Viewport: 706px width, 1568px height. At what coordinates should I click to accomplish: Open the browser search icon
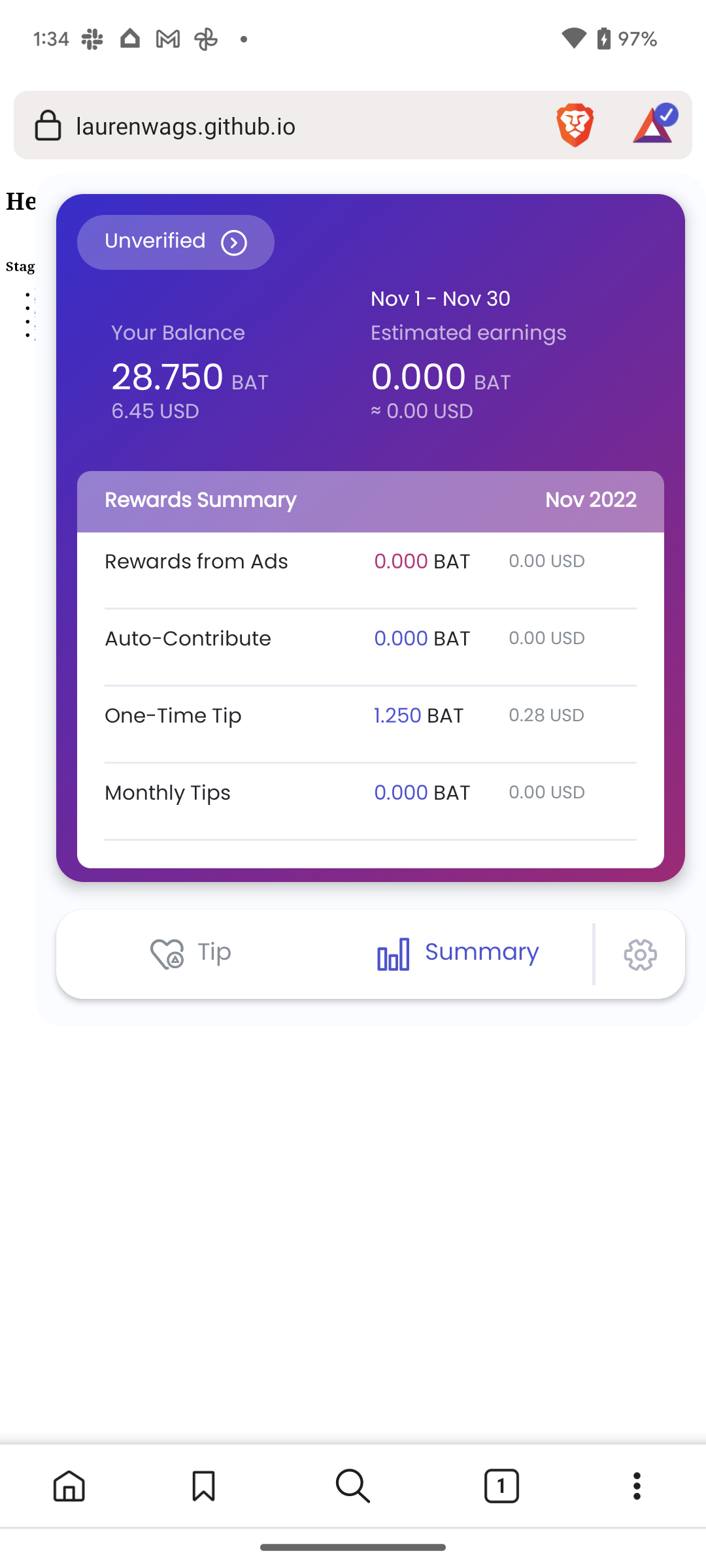point(352,1487)
